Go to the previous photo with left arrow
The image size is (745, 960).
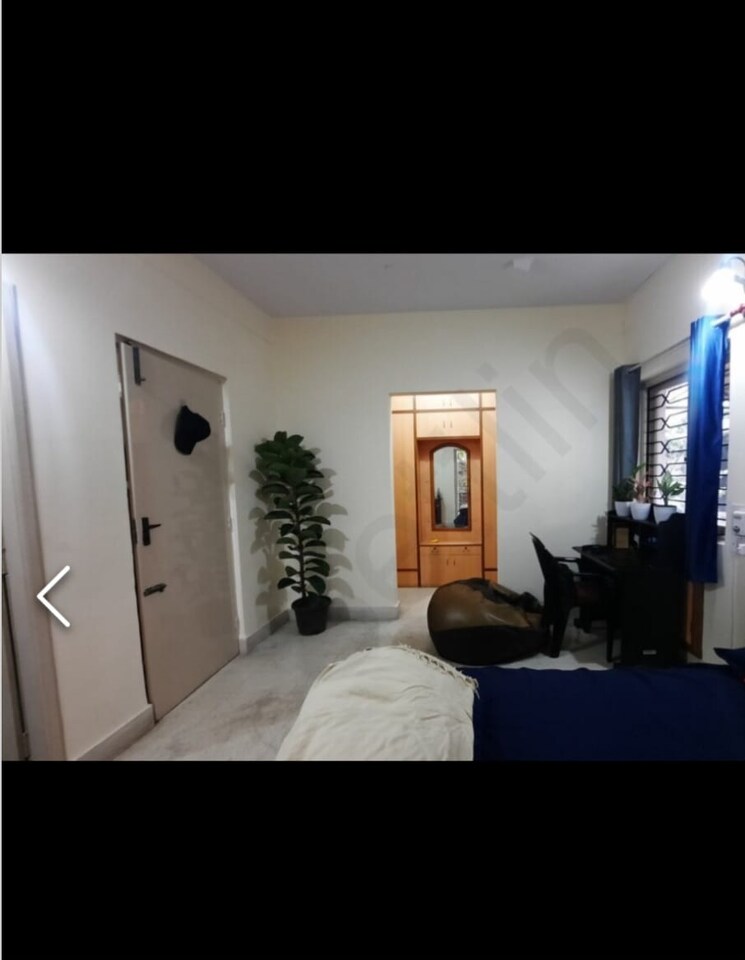click(54, 597)
